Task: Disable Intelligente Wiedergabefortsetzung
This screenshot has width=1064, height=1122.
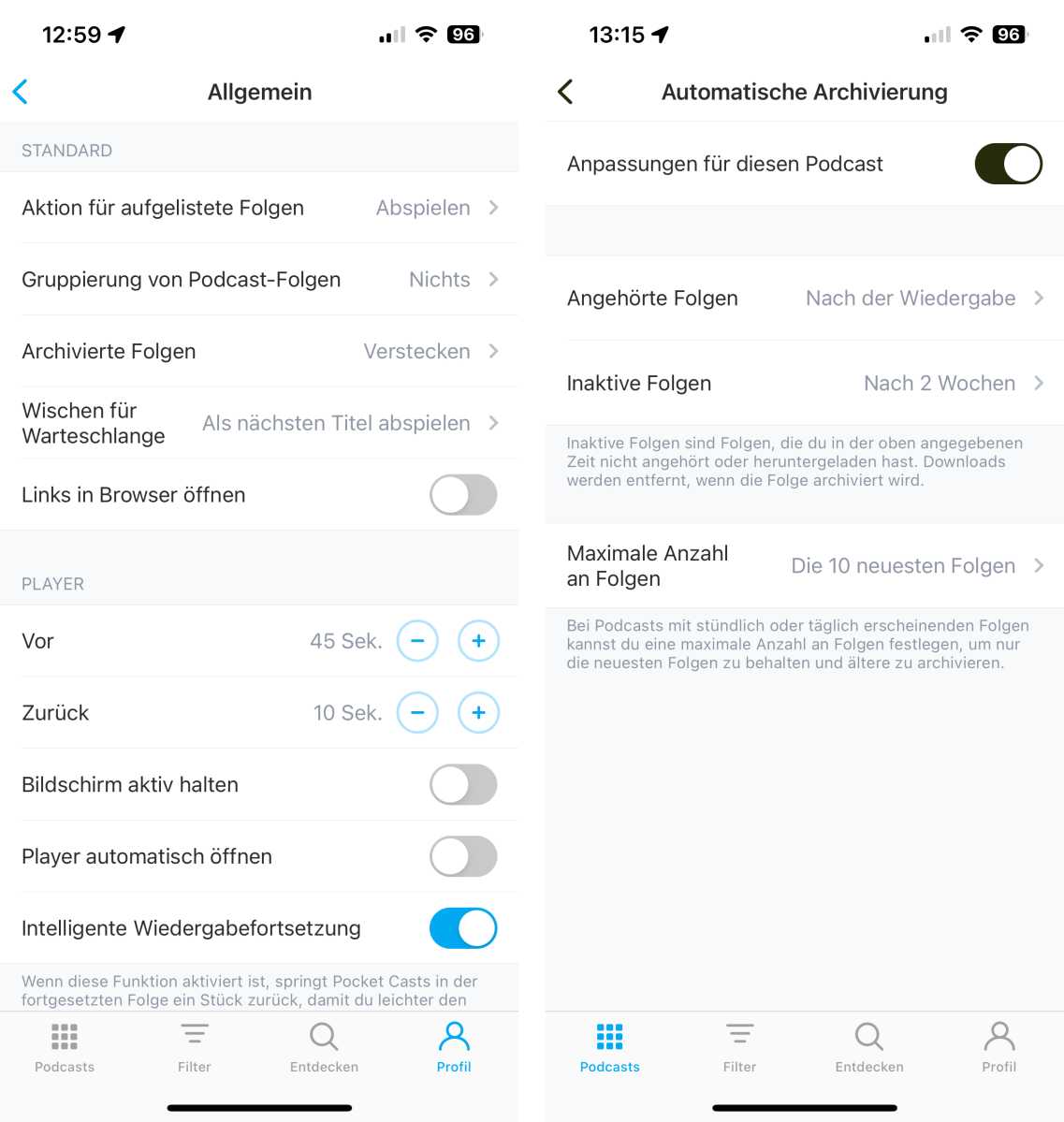Action: (x=462, y=928)
